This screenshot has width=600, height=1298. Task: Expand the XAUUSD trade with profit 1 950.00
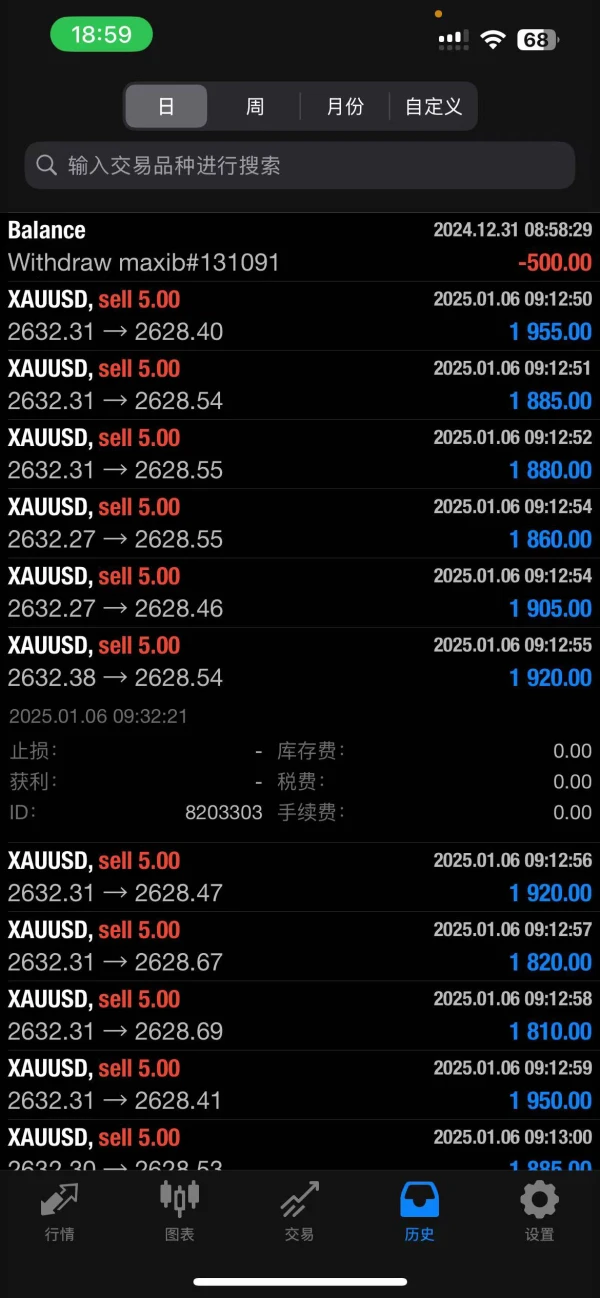(x=300, y=1084)
